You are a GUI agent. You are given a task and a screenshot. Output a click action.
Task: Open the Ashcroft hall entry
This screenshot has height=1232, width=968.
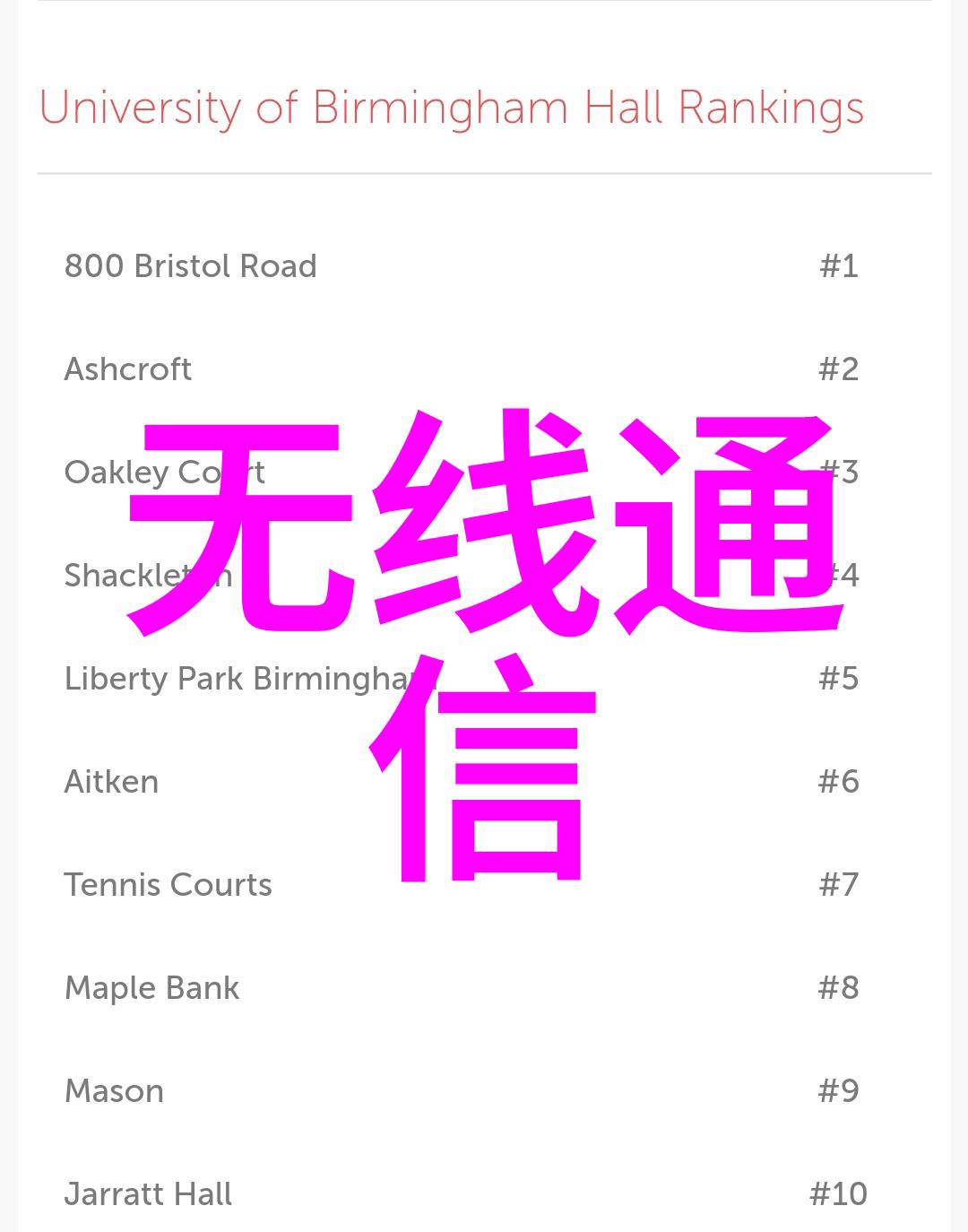(x=128, y=369)
